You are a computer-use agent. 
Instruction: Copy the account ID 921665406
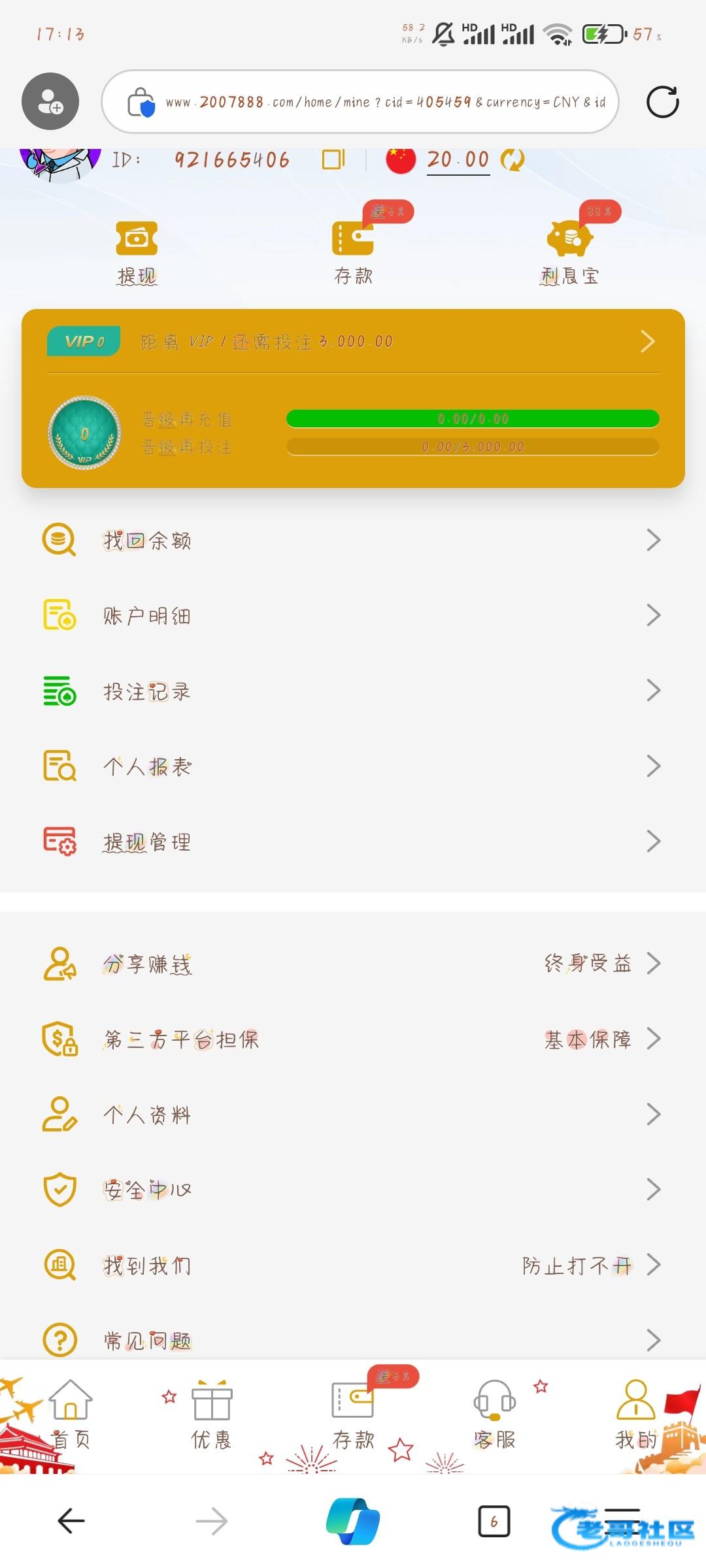(x=333, y=159)
